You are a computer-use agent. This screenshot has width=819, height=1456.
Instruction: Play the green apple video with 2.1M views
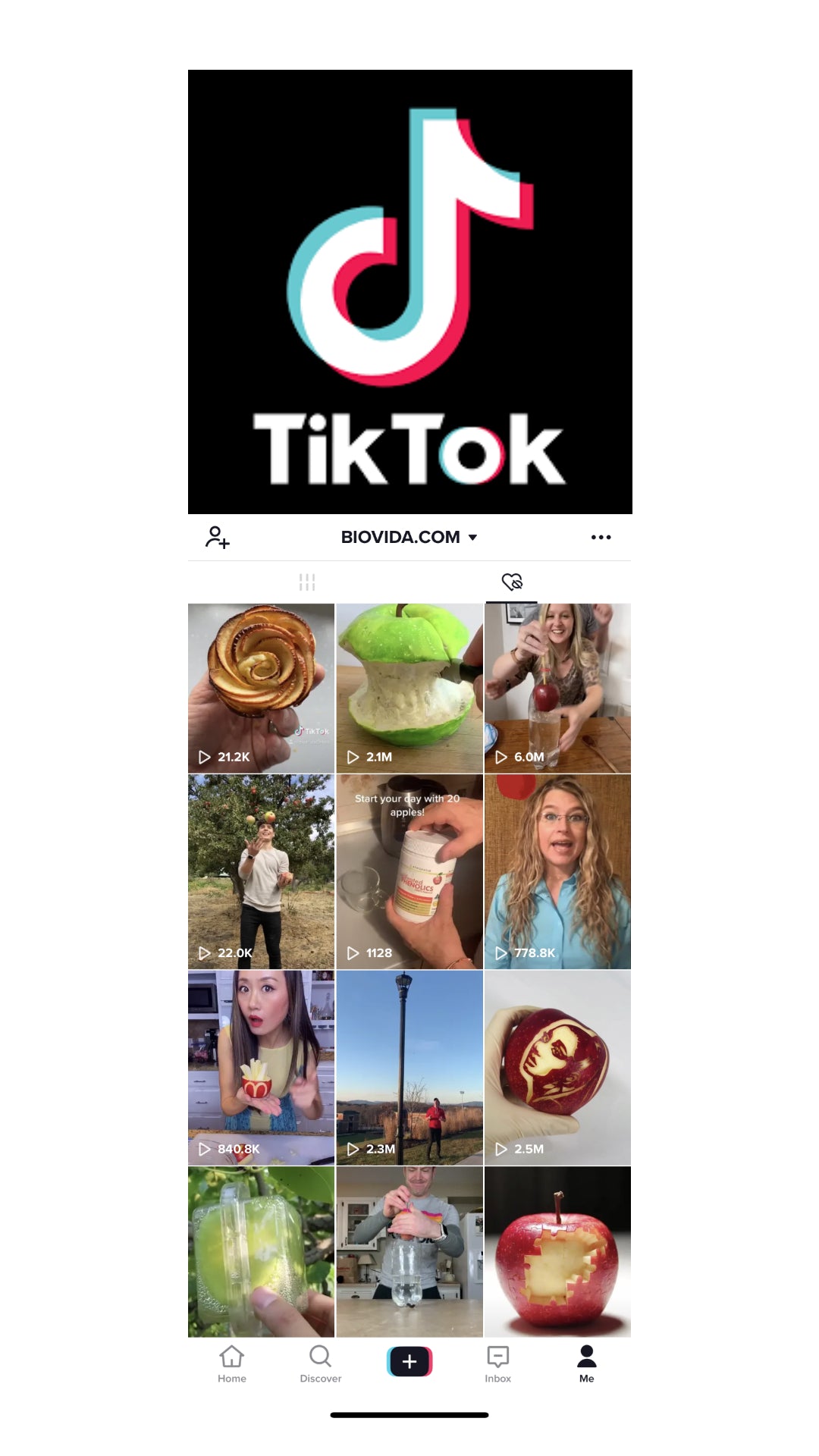click(x=409, y=688)
